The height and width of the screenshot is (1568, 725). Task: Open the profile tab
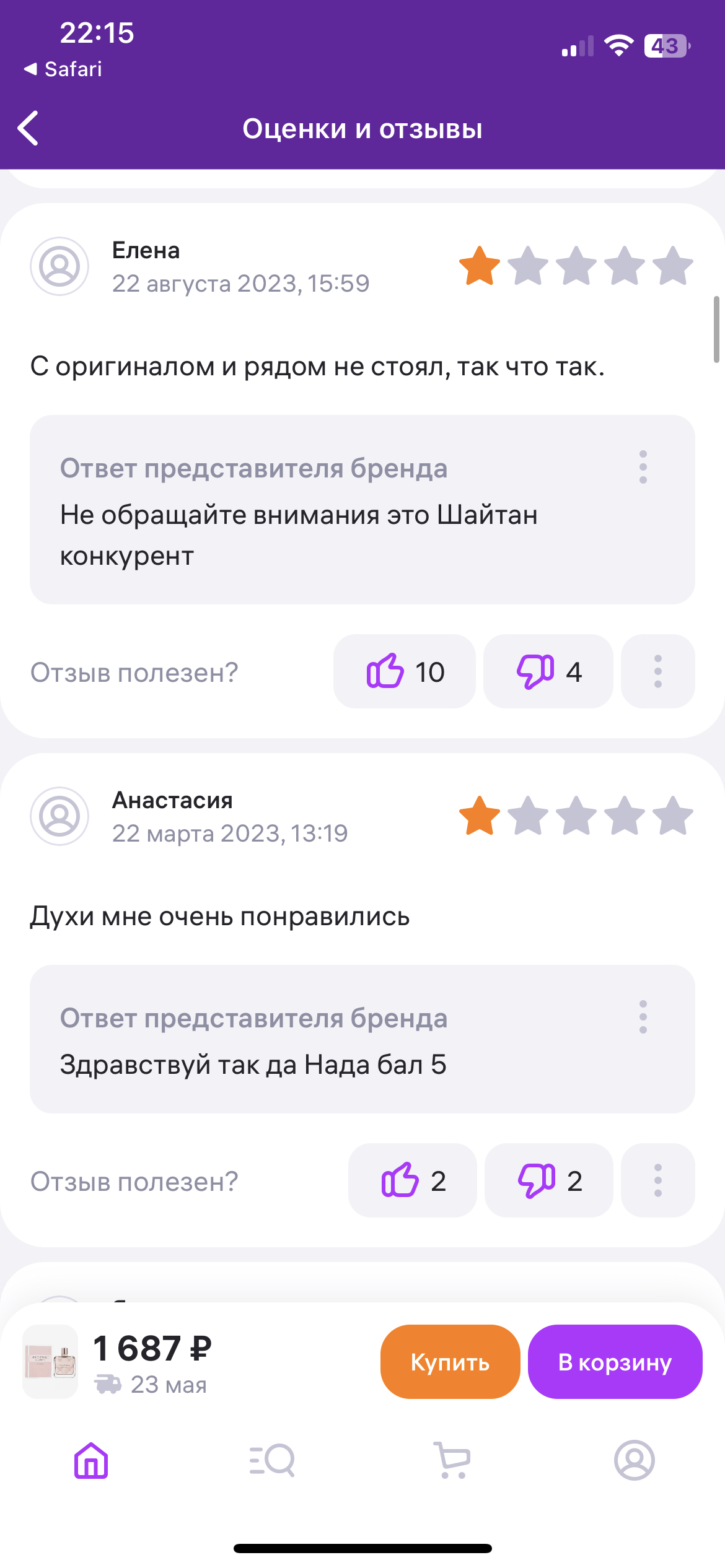click(634, 1460)
